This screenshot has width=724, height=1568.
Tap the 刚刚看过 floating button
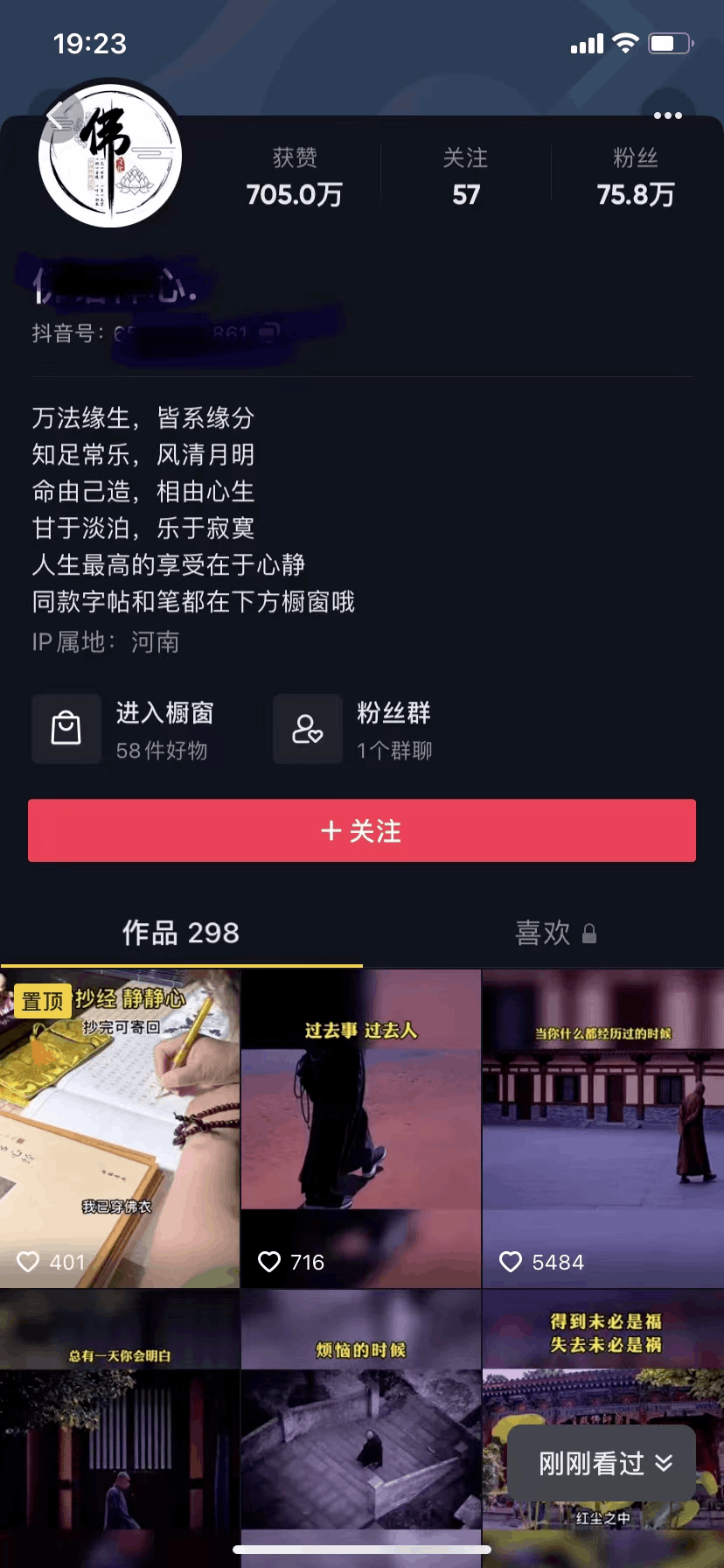[x=603, y=1463]
